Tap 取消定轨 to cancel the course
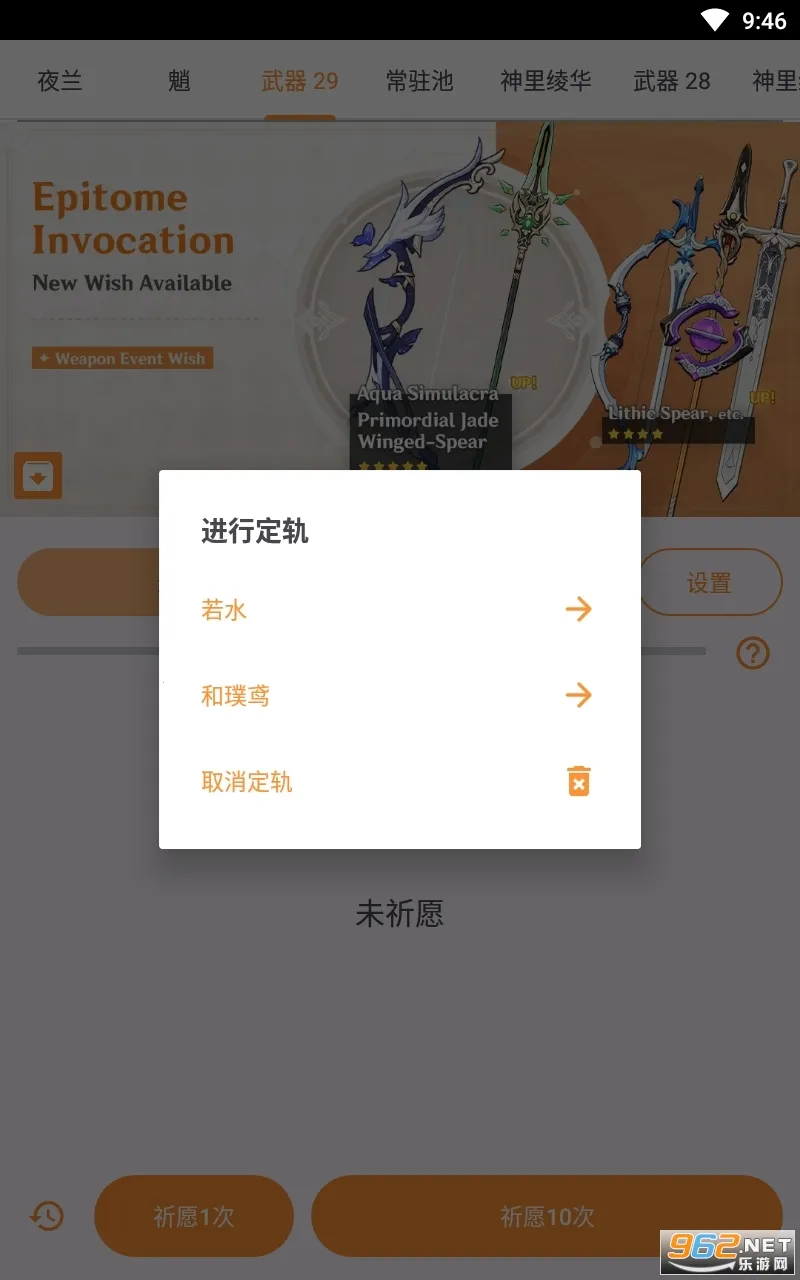The image size is (800, 1280). (398, 781)
